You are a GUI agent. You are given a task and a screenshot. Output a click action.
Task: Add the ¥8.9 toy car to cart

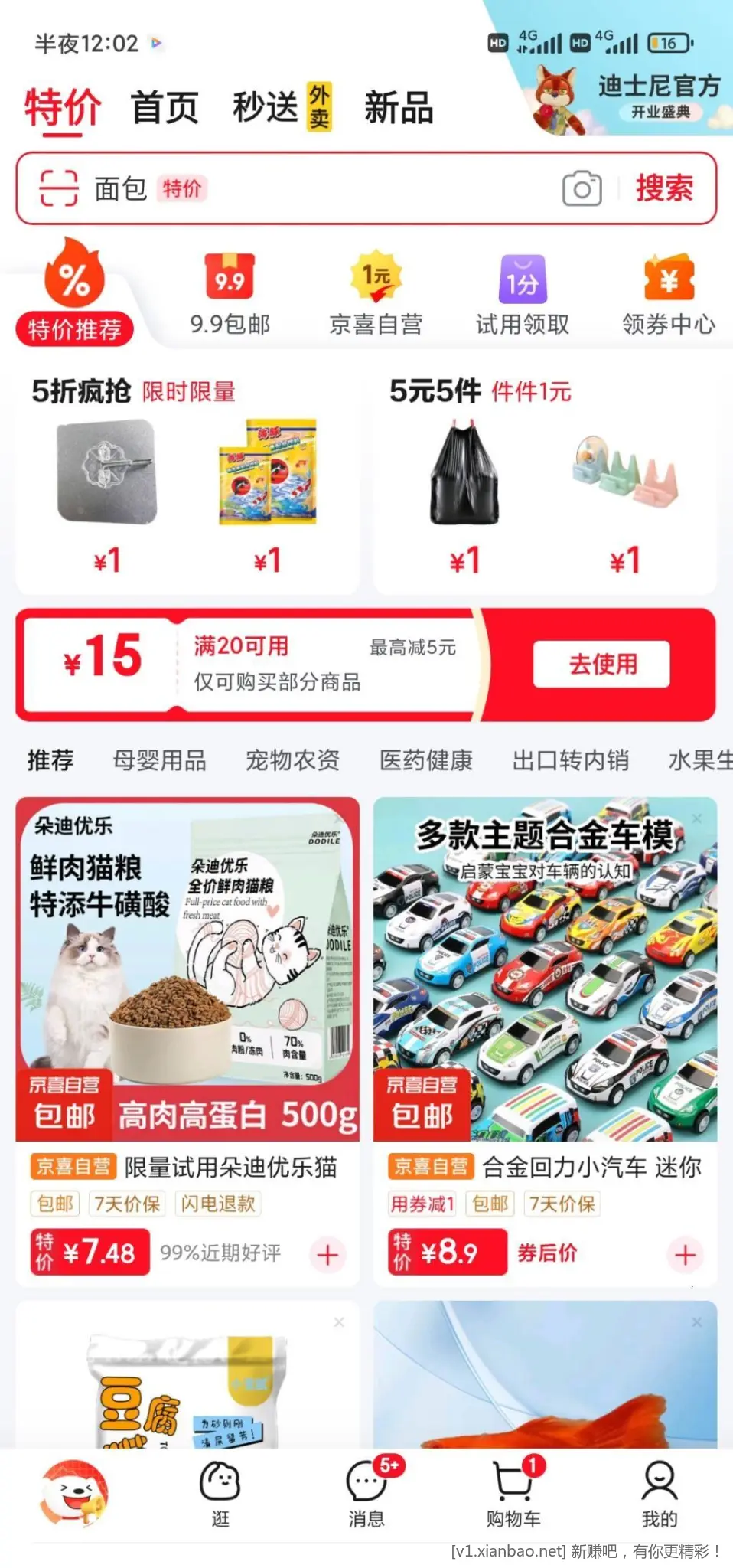coord(685,1255)
